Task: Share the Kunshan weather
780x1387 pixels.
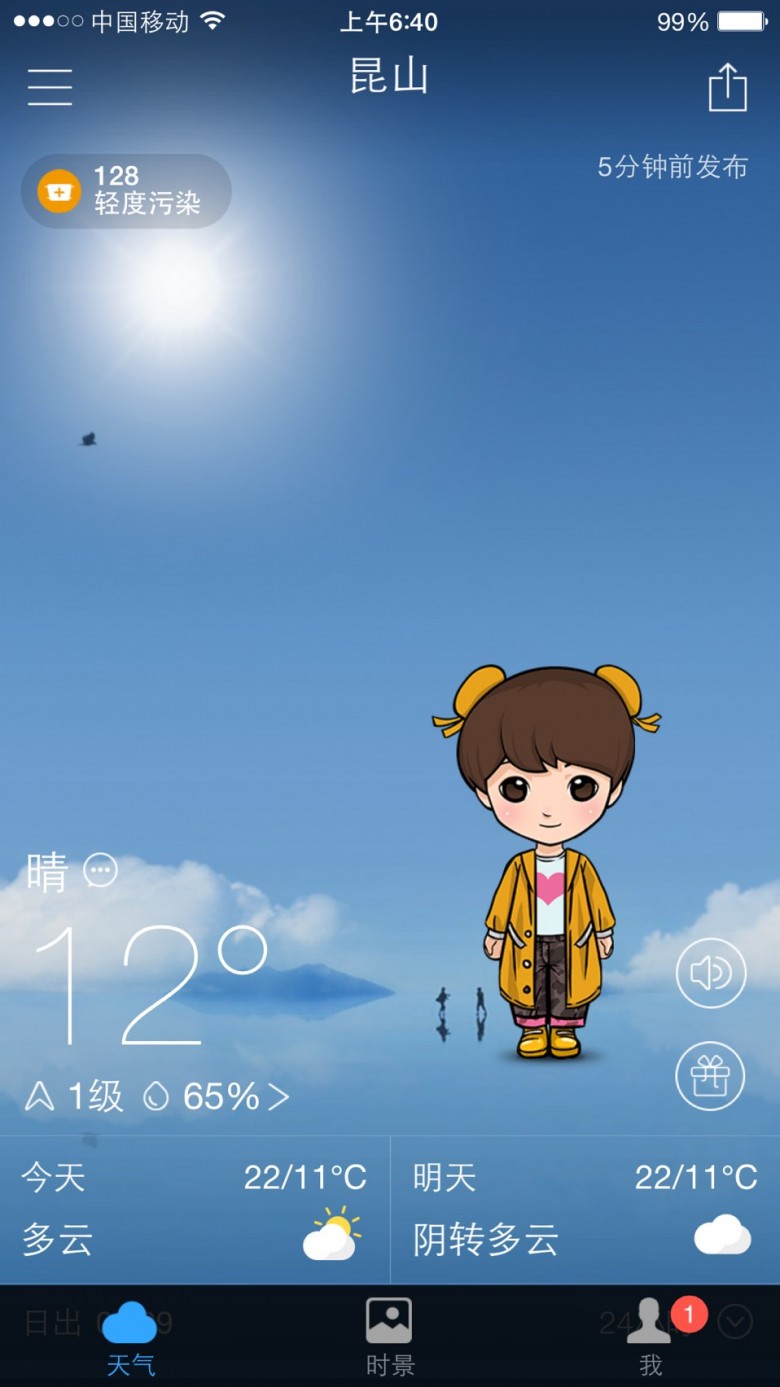Action: [x=727, y=87]
